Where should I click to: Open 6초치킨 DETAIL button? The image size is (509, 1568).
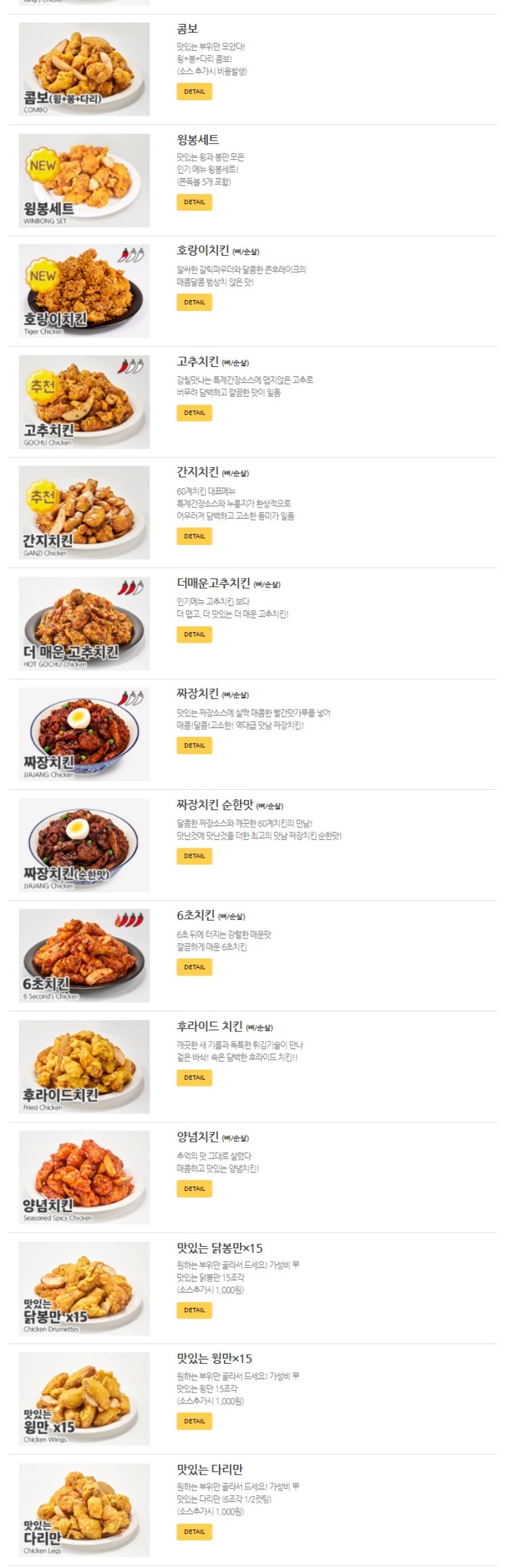[x=194, y=967]
